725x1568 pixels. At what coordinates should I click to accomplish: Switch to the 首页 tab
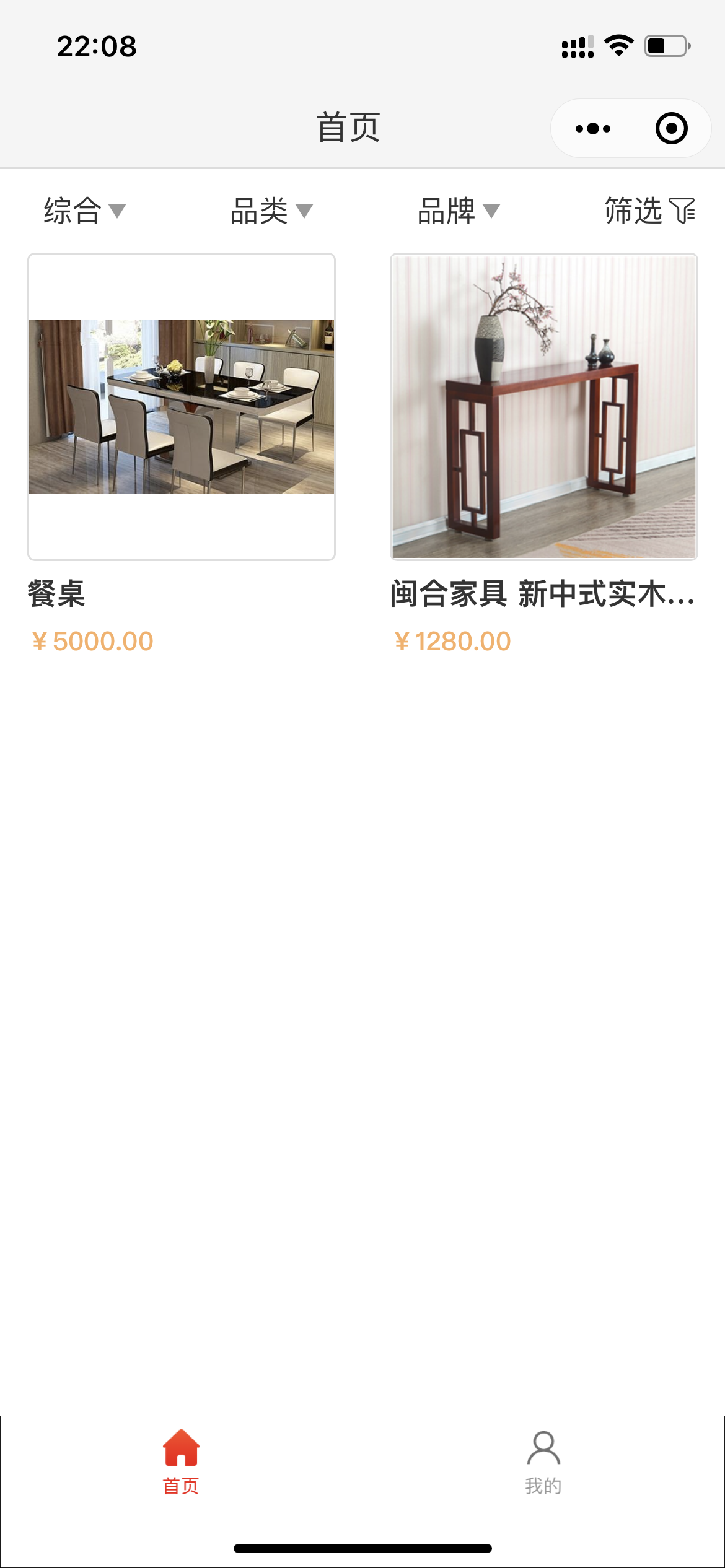pos(181,1461)
